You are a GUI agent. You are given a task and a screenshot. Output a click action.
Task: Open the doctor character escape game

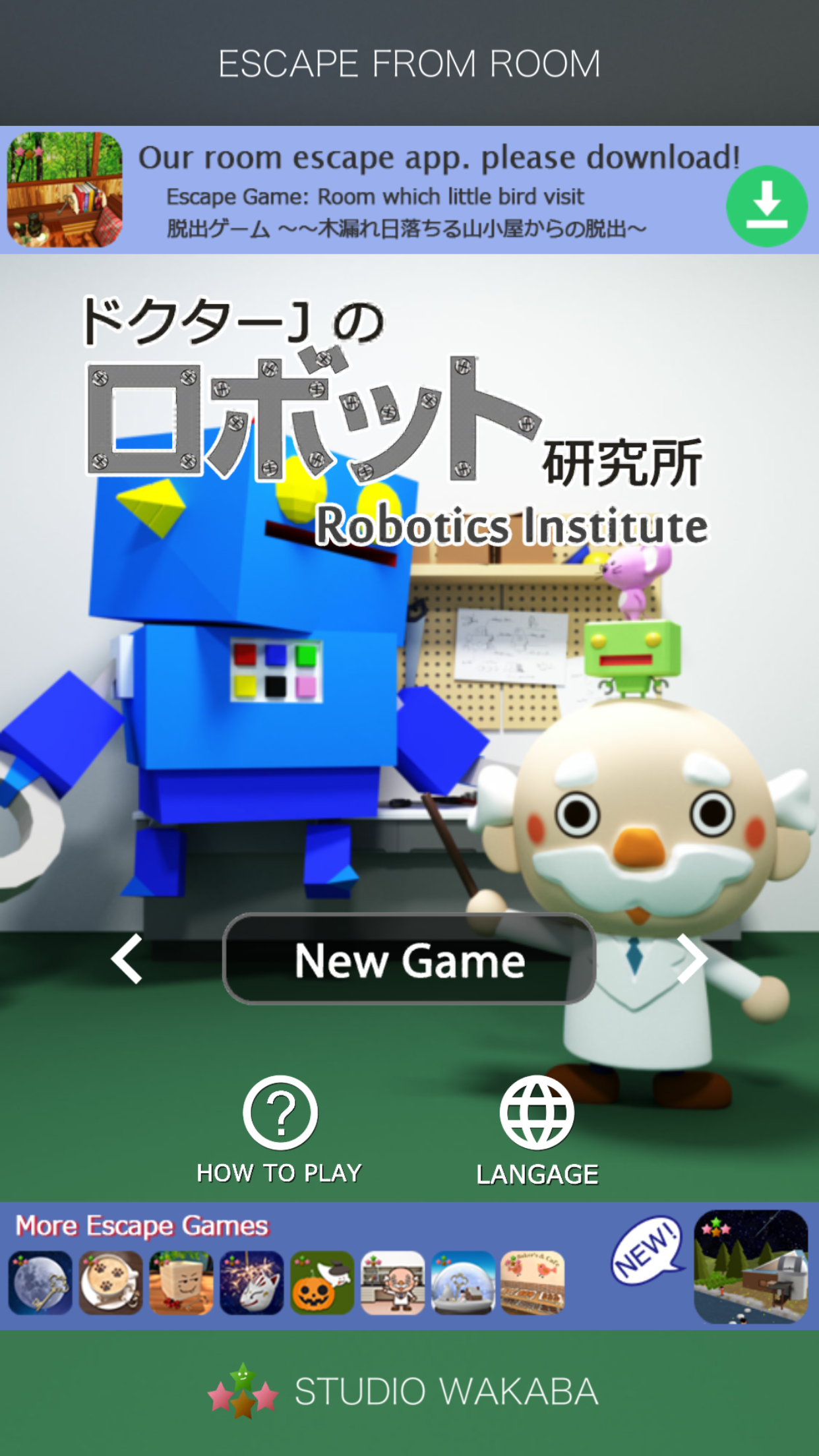(393, 1283)
